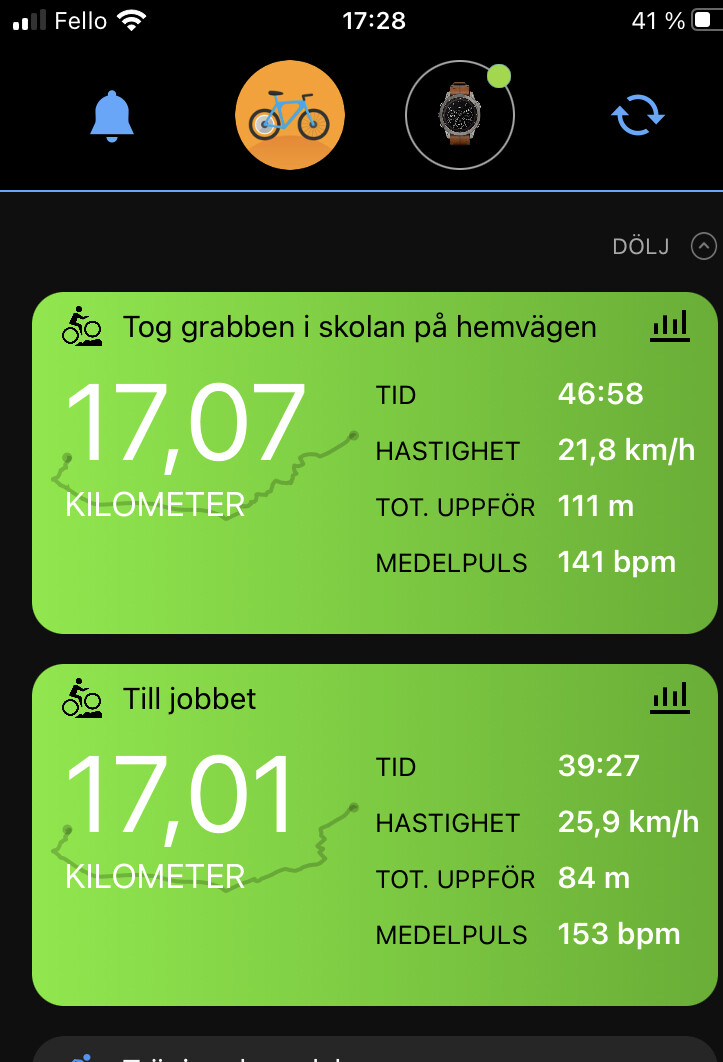Viewport: 723px width, 1062px height.
Task: Show stats chart for Tog grabben ride
Action: tap(670, 326)
